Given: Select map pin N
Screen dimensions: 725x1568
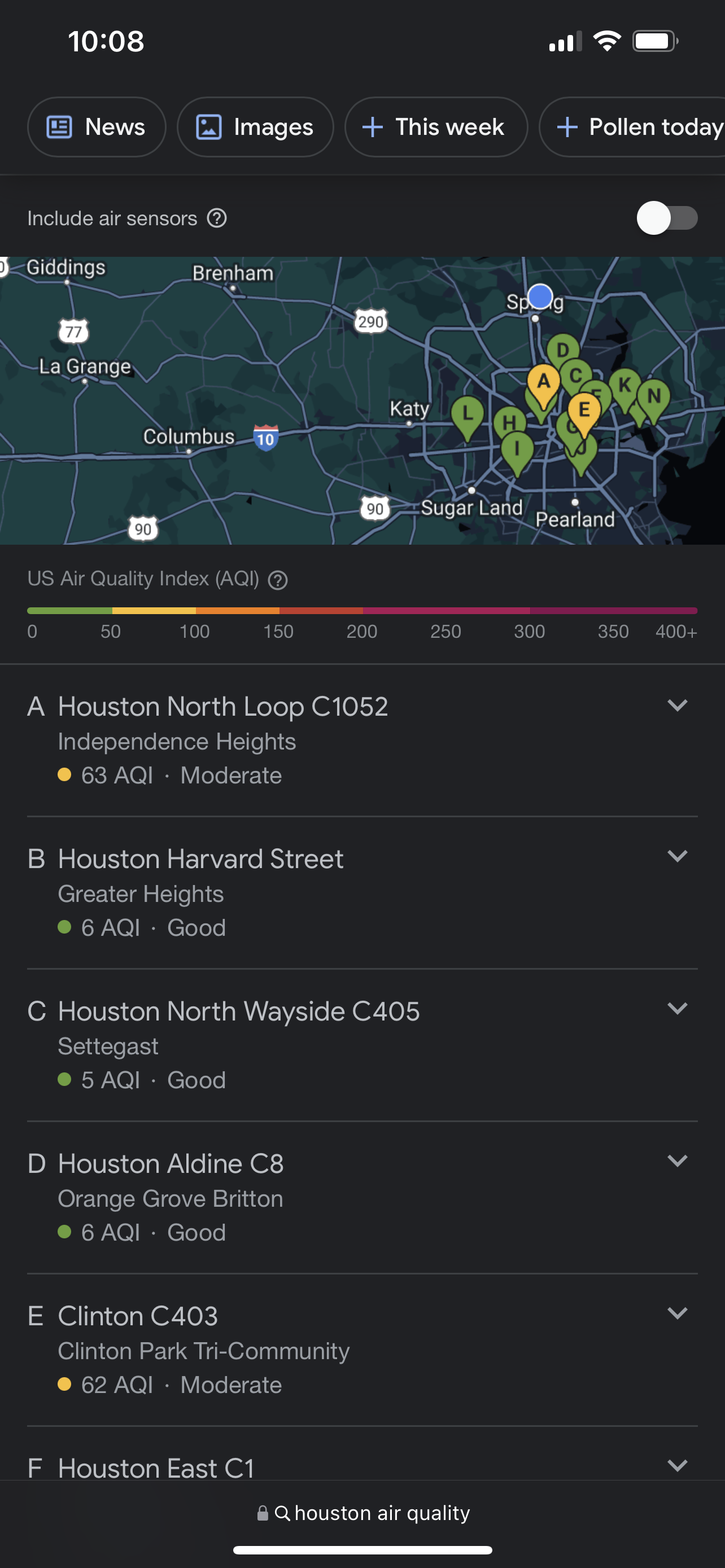Looking at the screenshot, I should [654, 397].
